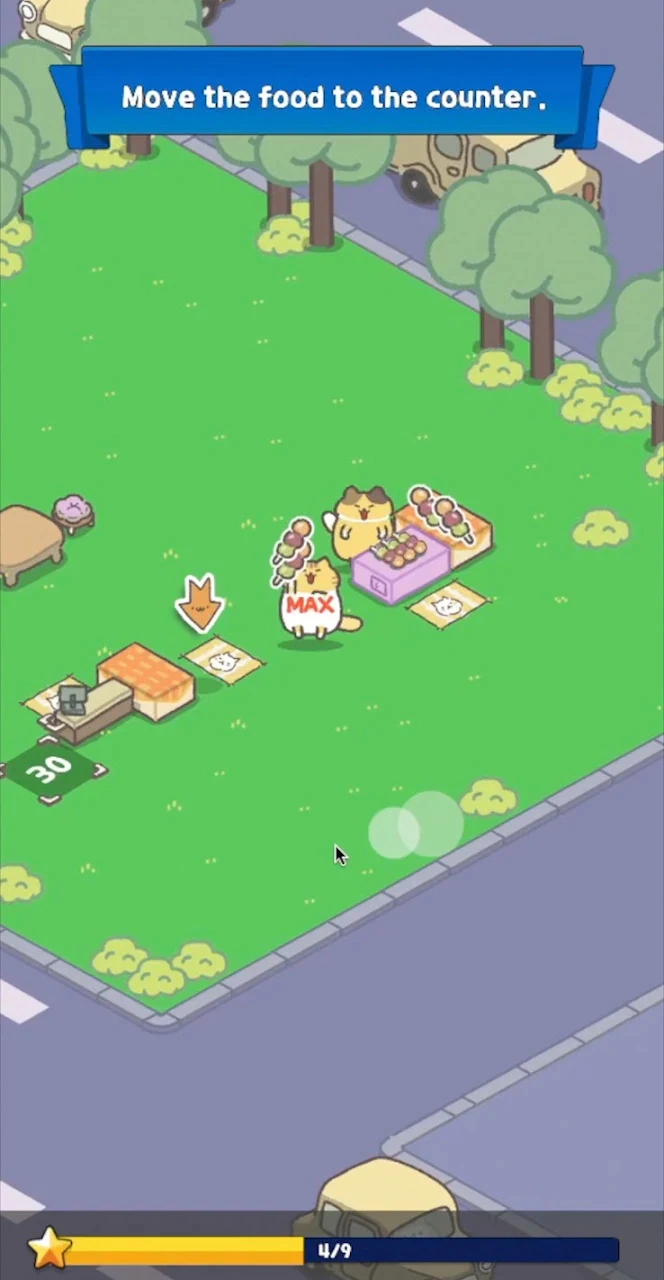Image resolution: width=664 pixels, height=1280 pixels.
Task: Tap the green 30 unlock tile
Action: [x=53, y=770]
